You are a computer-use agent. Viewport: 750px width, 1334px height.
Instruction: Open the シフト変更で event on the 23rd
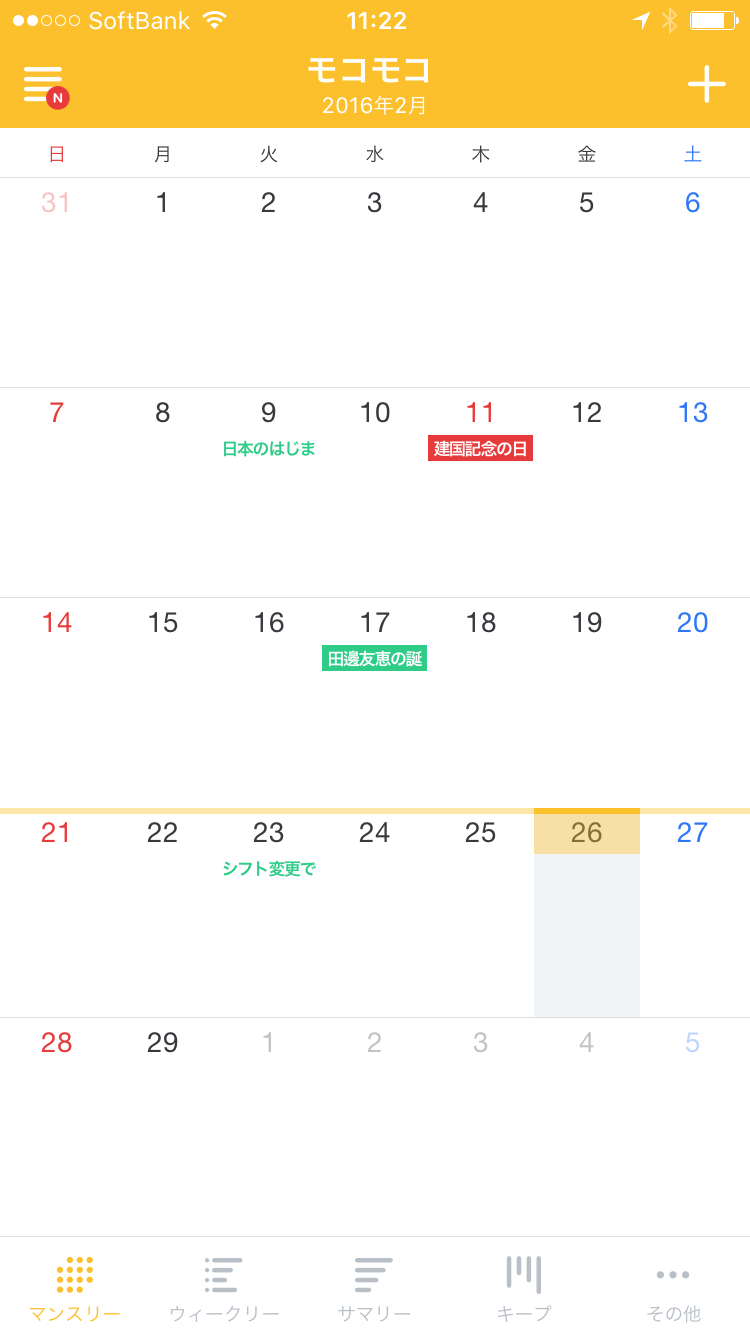[x=268, y=869]
